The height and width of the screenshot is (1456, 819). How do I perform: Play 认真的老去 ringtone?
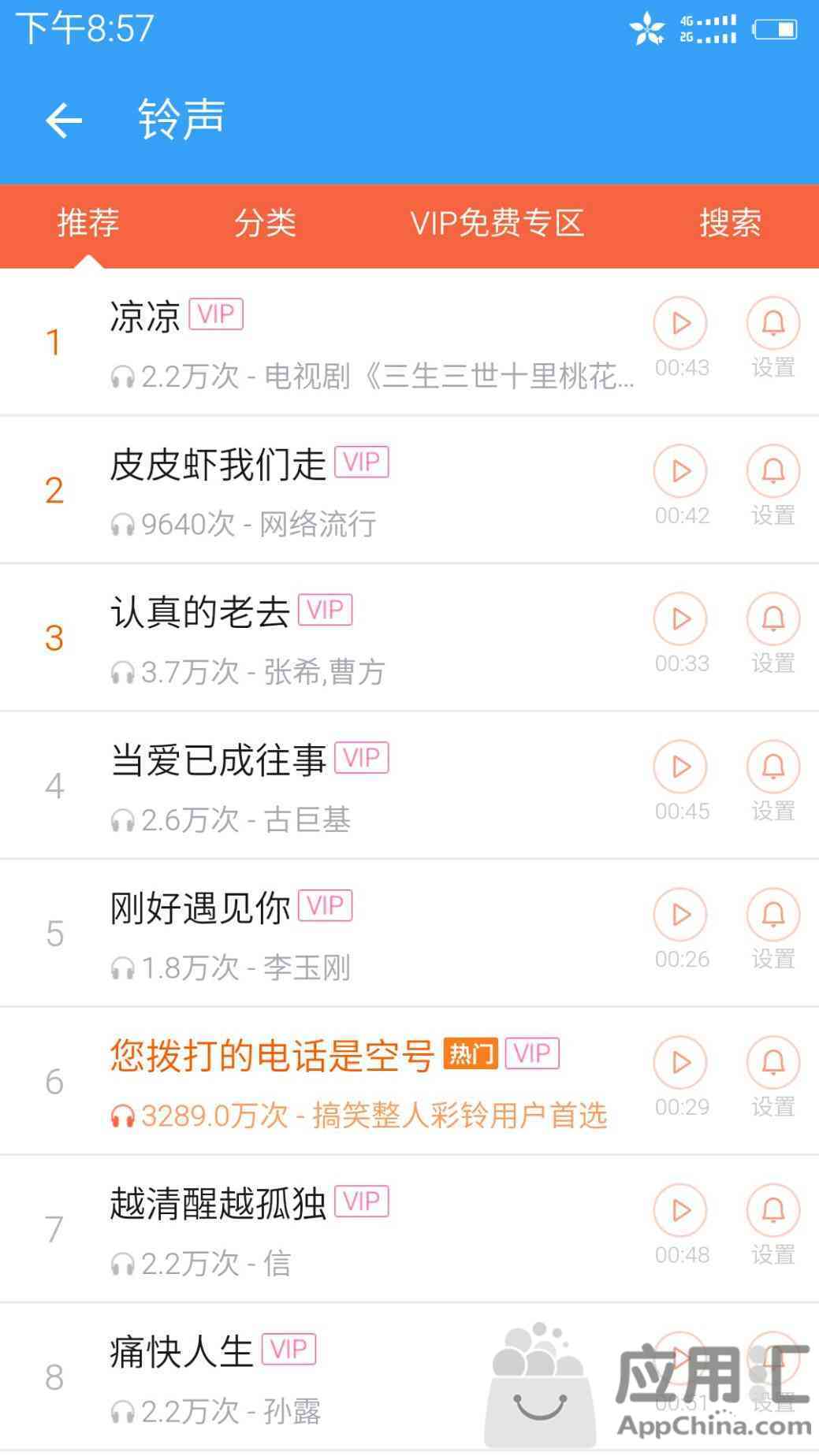pyautogui.click(x=680, y=619)
